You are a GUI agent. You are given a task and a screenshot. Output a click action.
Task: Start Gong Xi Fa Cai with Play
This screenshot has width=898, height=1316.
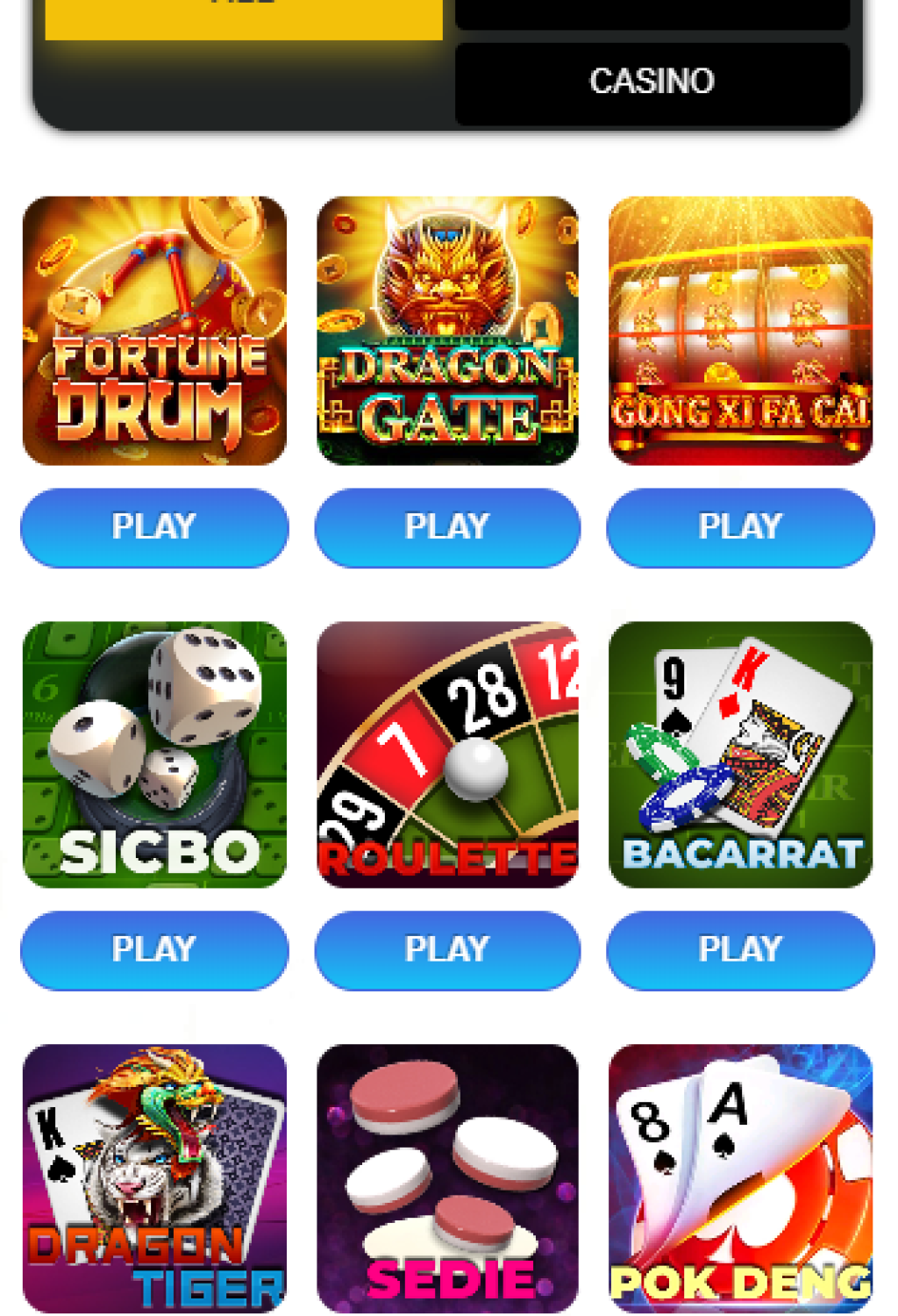(x=740, y=527)
